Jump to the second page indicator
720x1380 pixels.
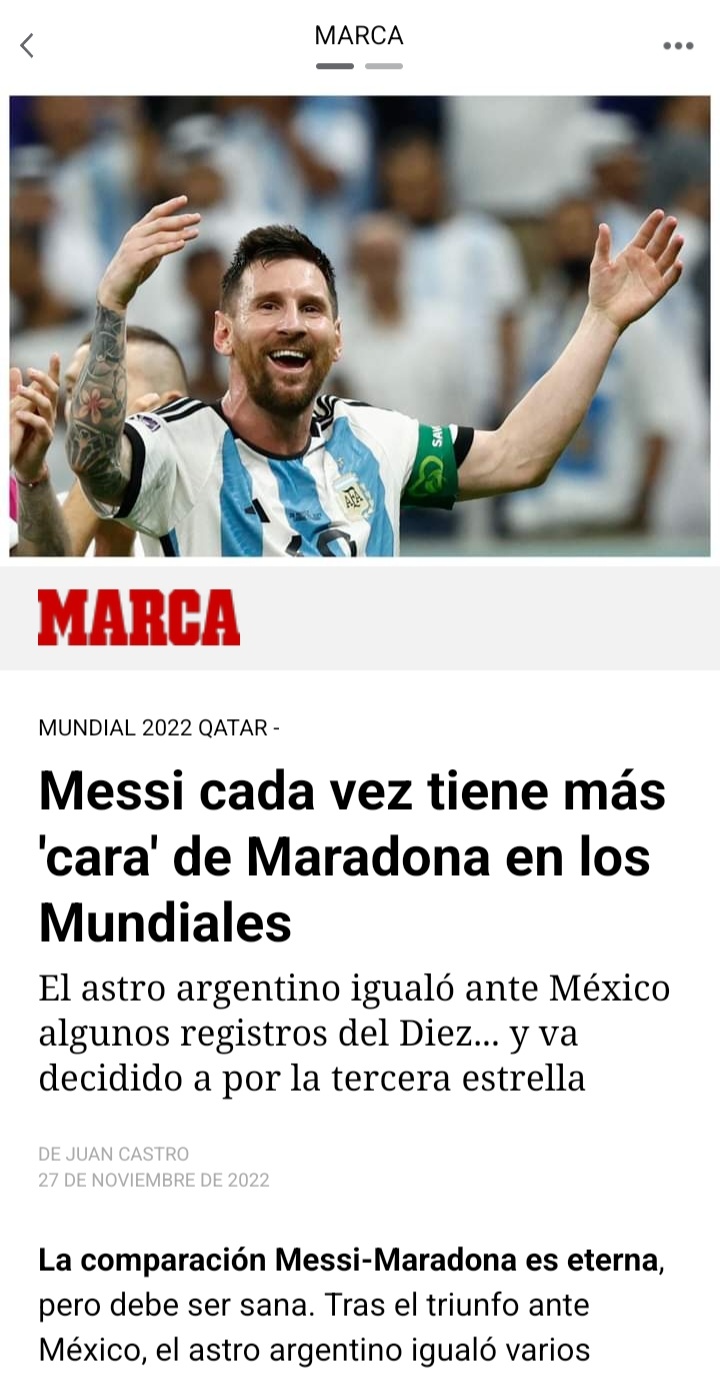pos(384,66)
